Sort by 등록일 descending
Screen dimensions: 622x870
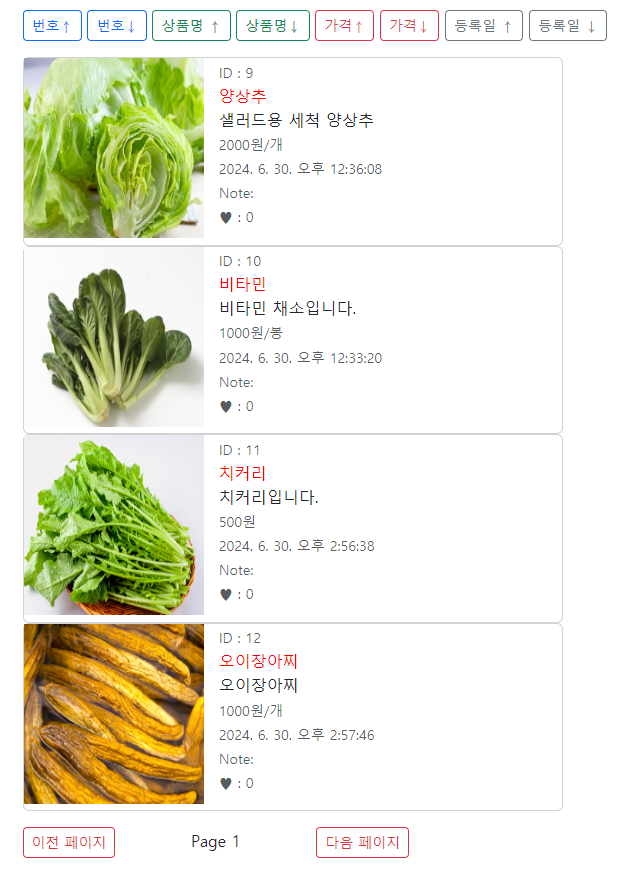pyautogui.click(x=568, y=26)
